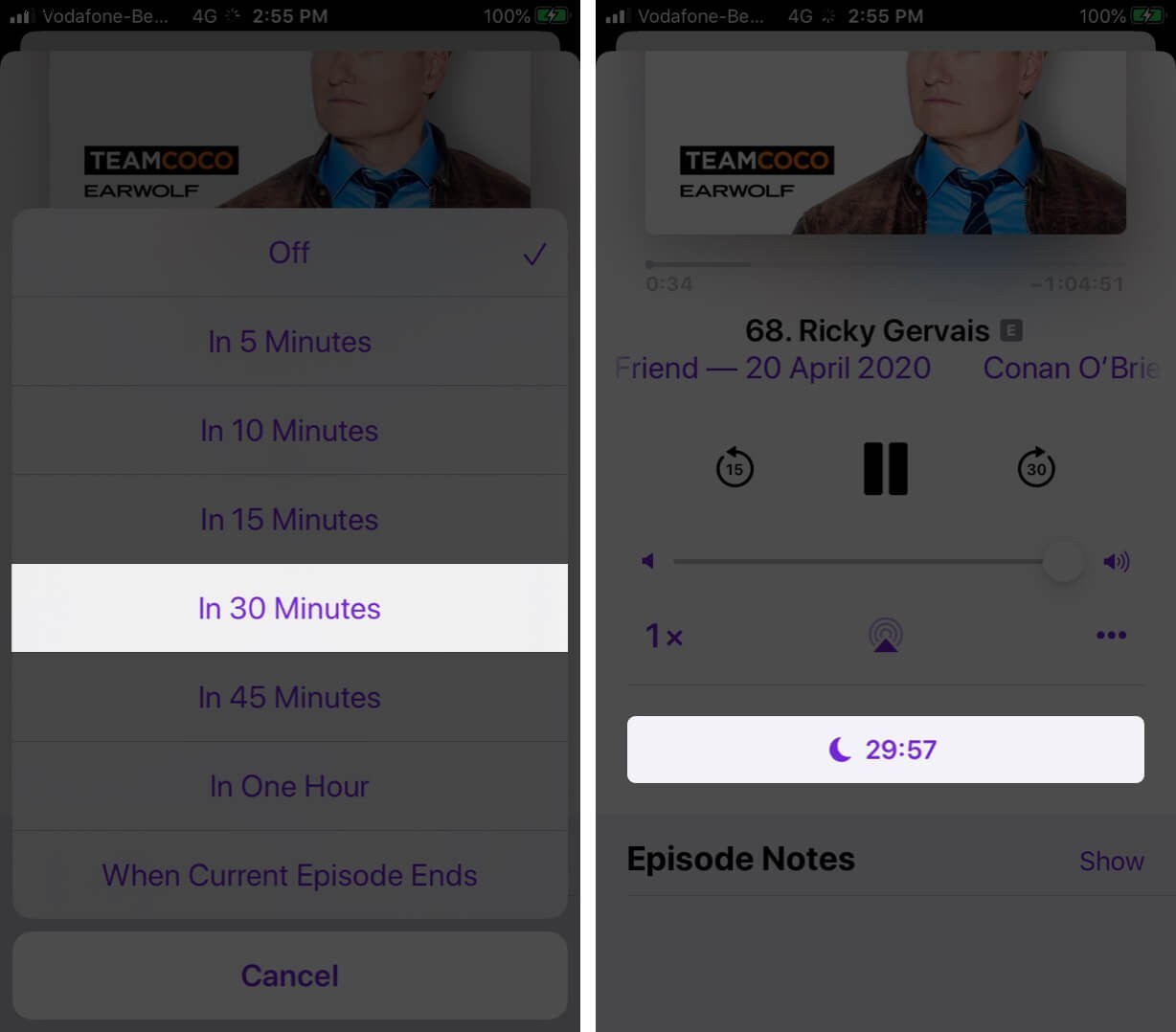This screenshot has width=1176, height=1032.
Task: Set sleep timer to In 5 Minutes
Action: [x=289, y=342]
